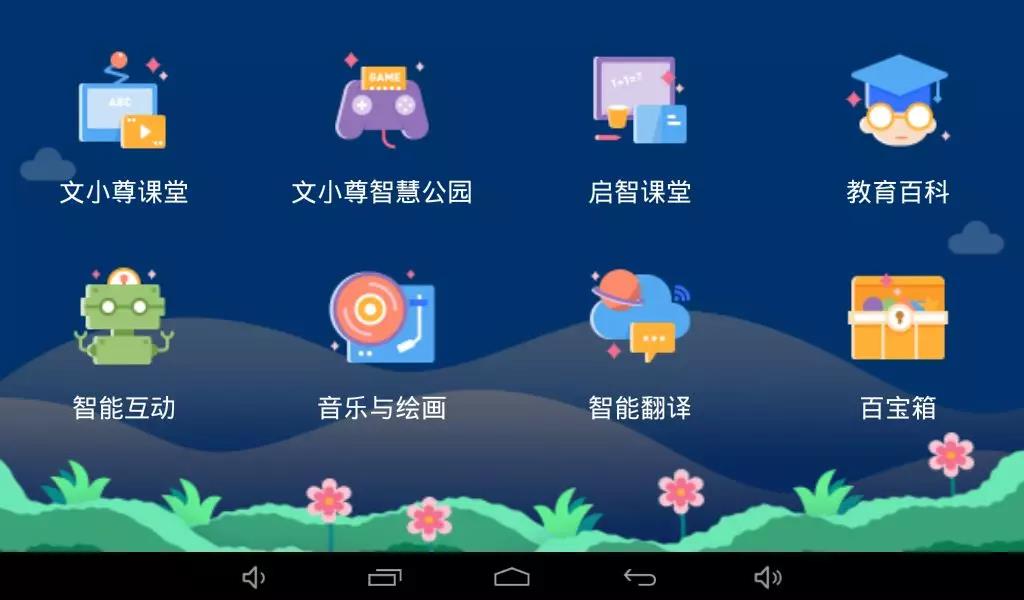Show recent apps
The height and width of the screenshot is (600, 1024).
(384, 577)
